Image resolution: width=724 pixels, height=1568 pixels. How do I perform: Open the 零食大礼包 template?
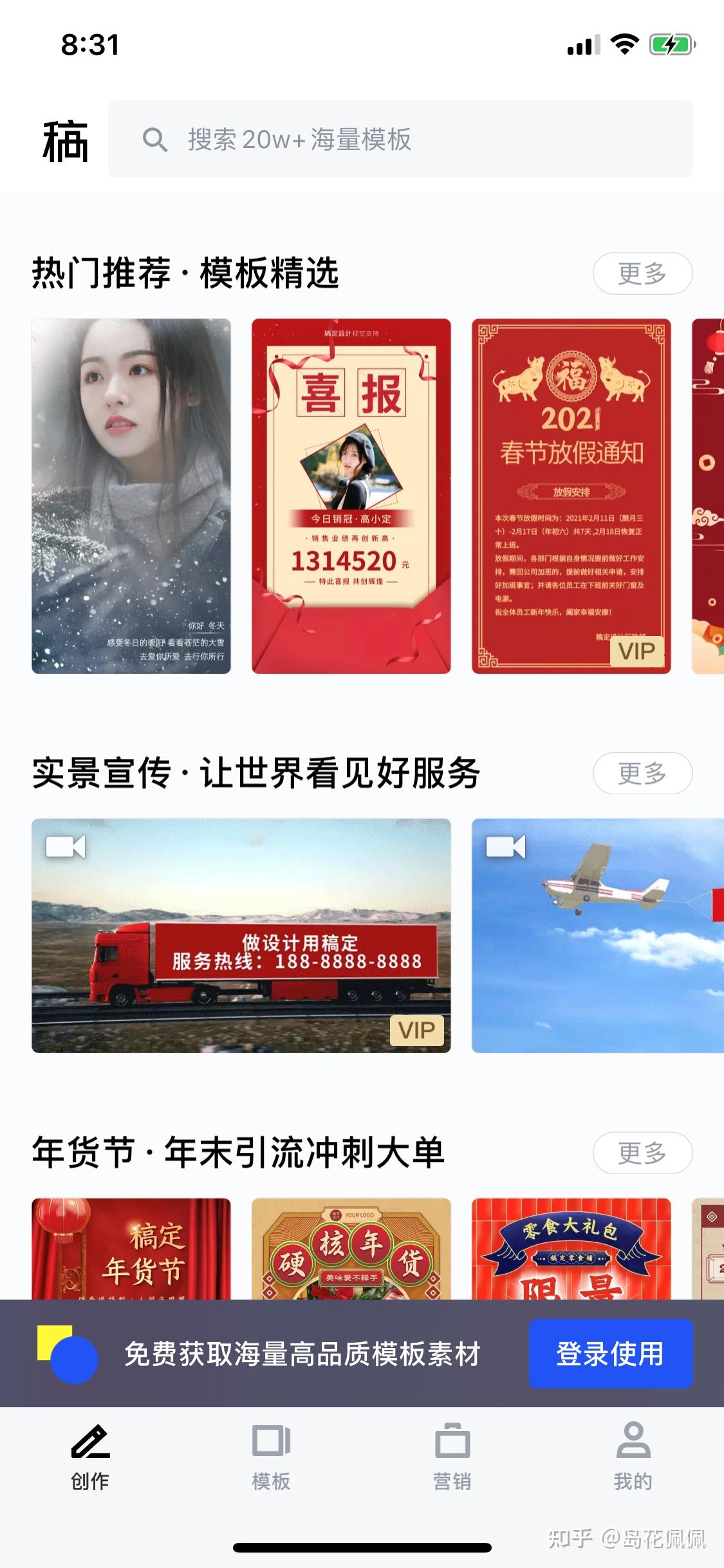(571, 1248)
